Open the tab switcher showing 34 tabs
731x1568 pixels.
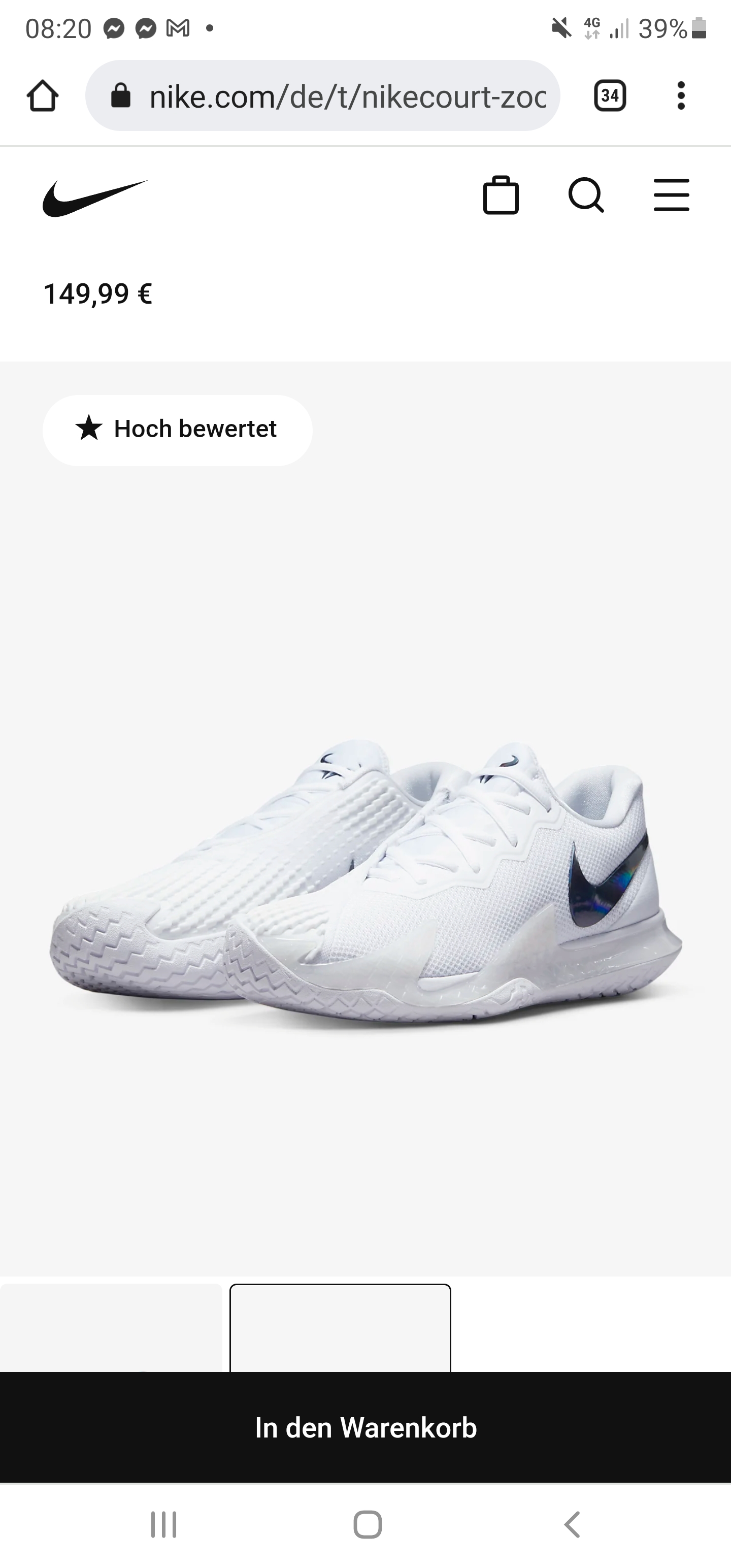point(610,96)
